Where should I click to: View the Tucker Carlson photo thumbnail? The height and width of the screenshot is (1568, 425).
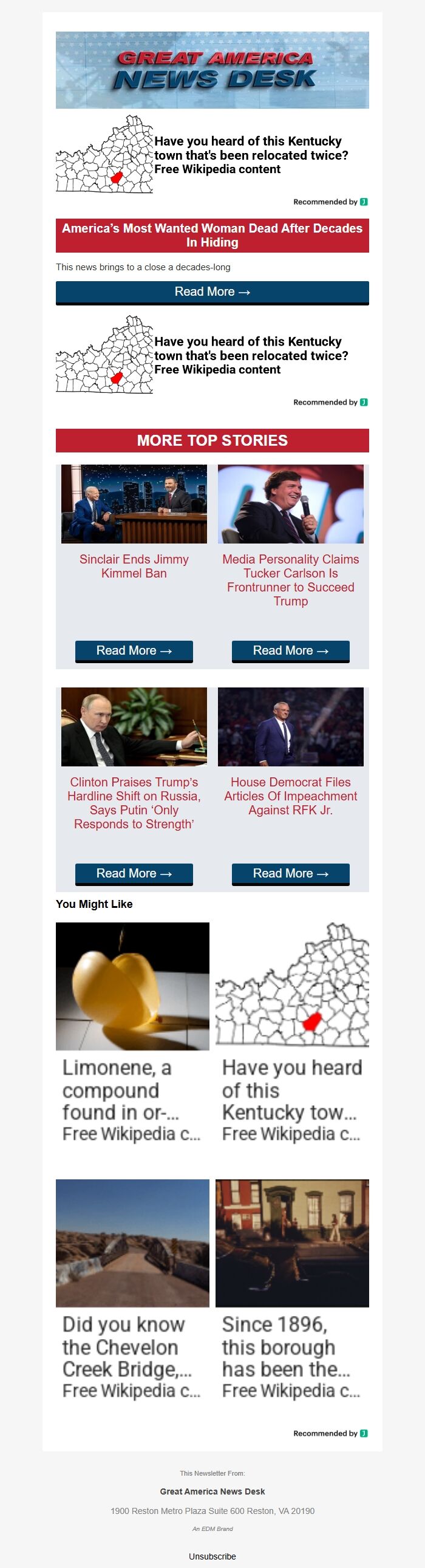click(x=290, y=504)
